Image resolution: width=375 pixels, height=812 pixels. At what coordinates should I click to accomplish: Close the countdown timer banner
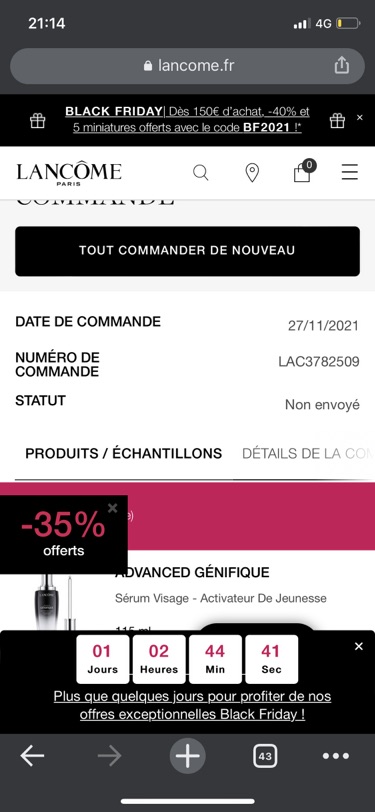pos(359,646)
